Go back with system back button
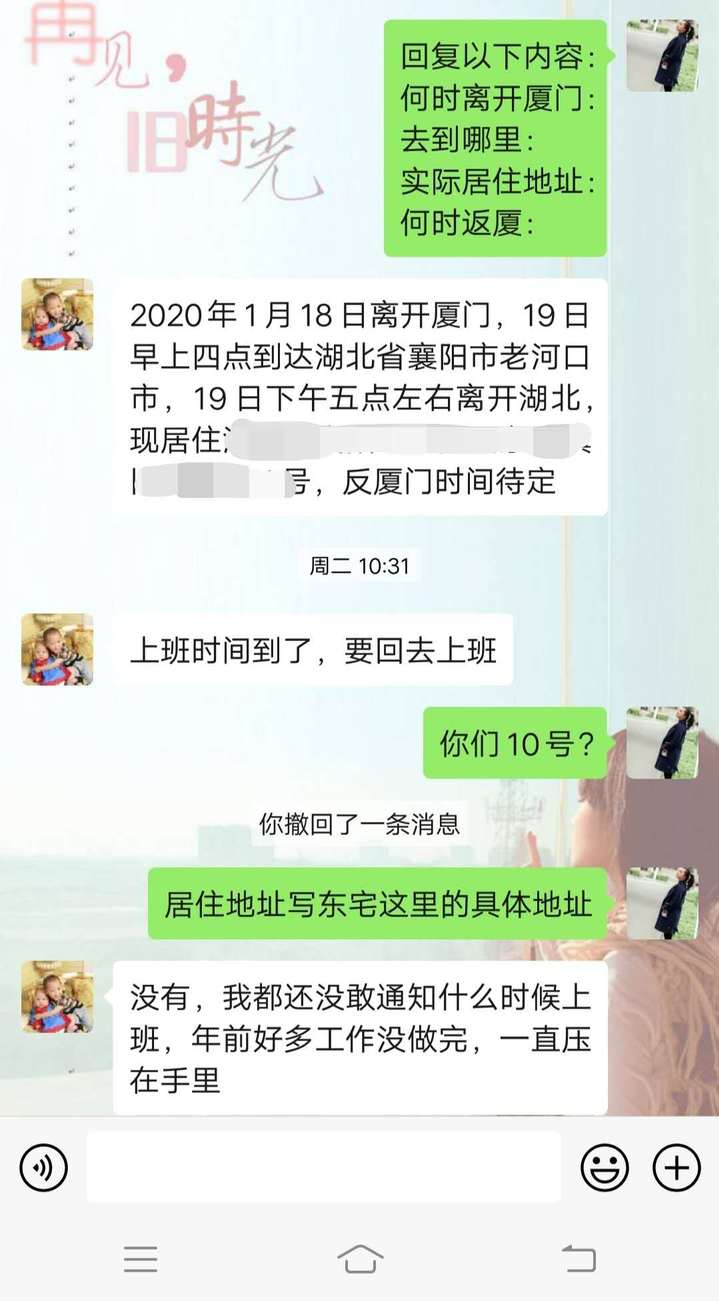Image resolution: width=719 pixels, height=1301 pixels. pos(578,1258)
